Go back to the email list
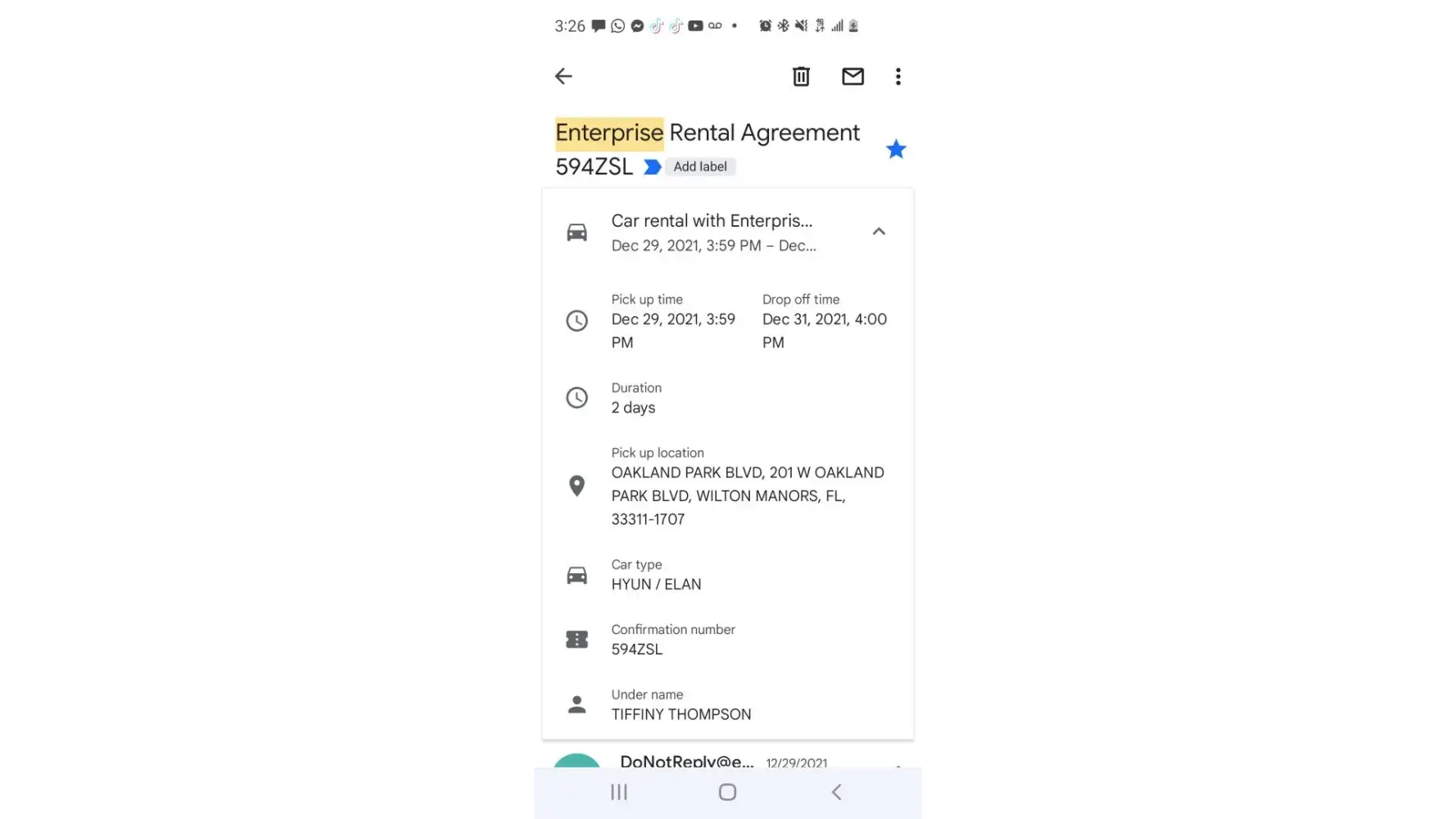Screen dimensions: 1456x819 pos(563,76)
